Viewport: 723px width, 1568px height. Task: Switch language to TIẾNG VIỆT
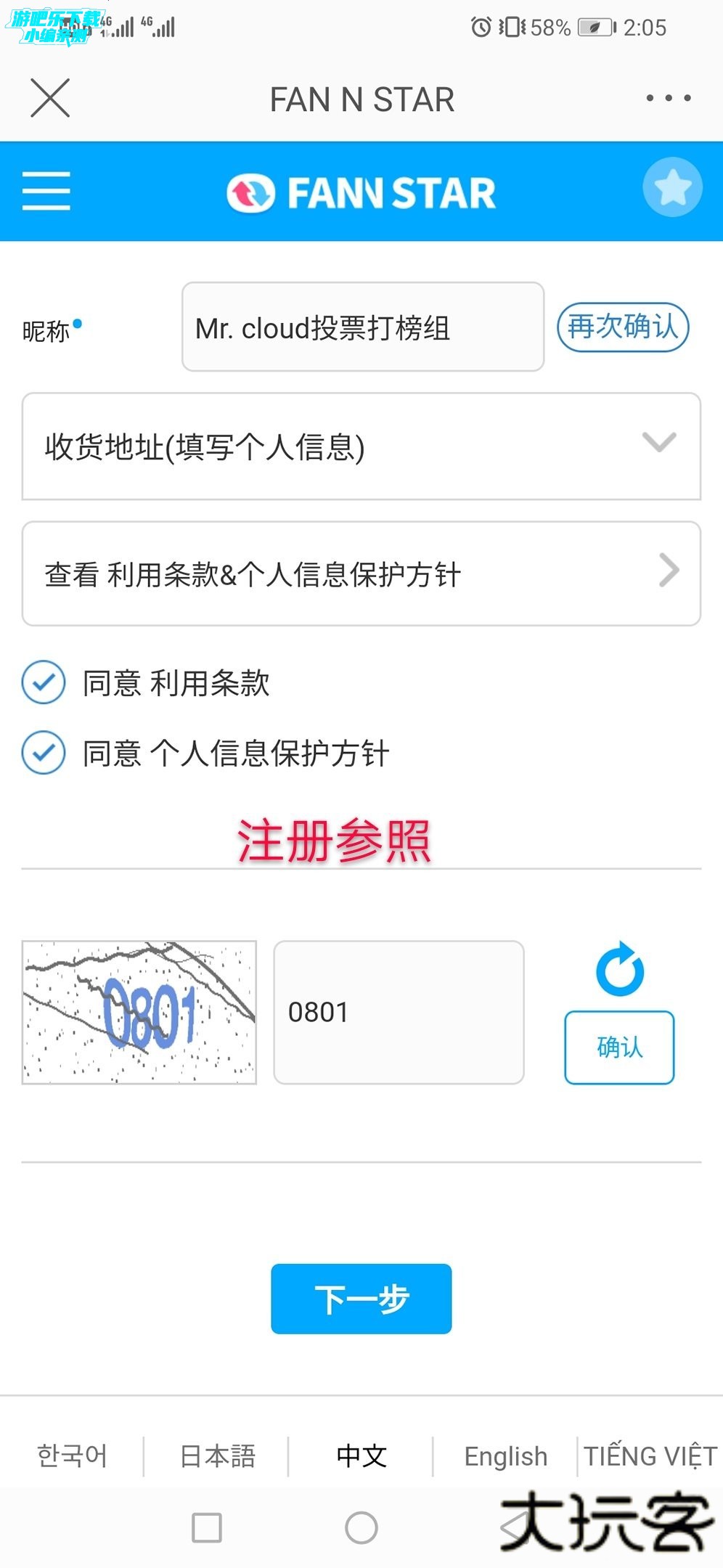(x=650, y=1455)
